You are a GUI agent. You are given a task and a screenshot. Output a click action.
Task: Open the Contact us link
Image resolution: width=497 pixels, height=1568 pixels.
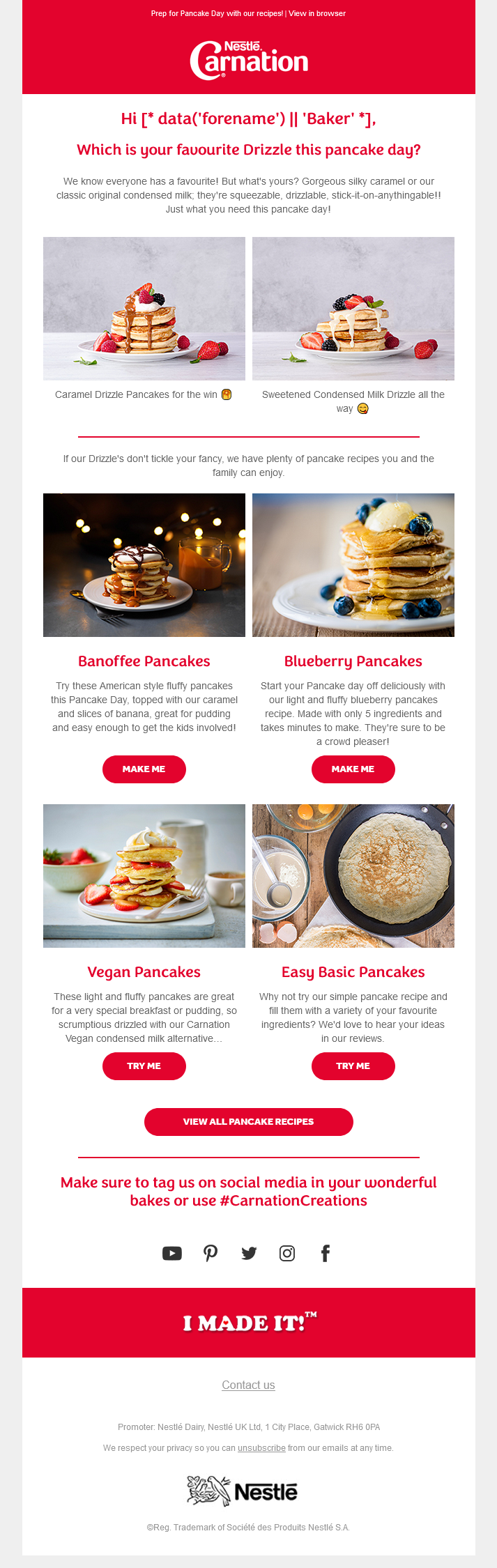tap(249, 1385)
